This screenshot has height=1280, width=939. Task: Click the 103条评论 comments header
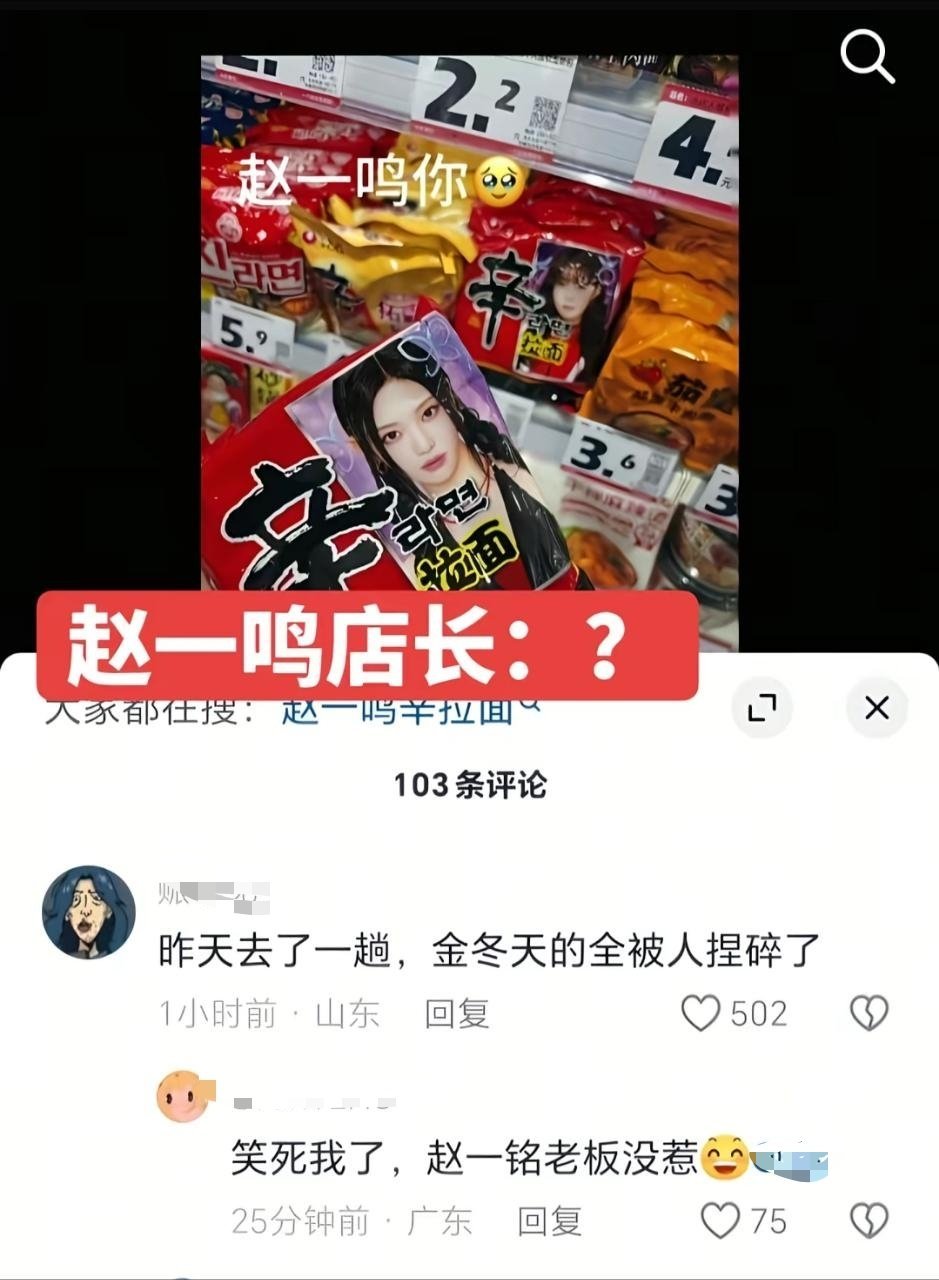click(x=469, y=785)
